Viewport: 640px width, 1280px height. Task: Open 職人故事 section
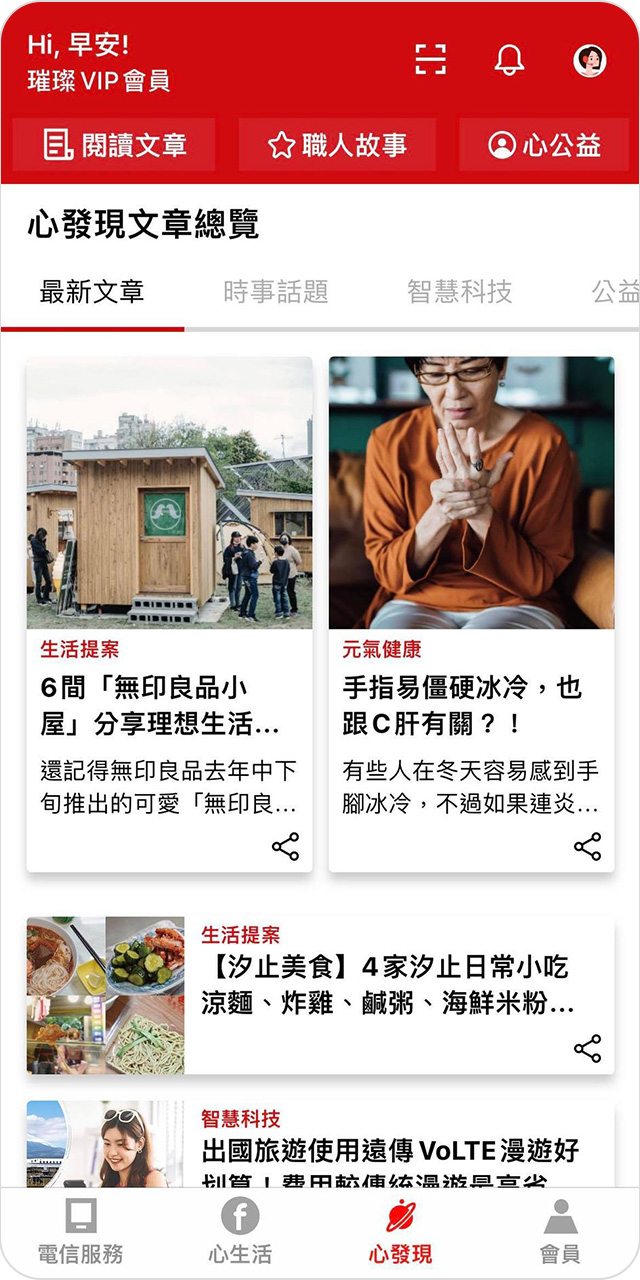coord(337,145)
